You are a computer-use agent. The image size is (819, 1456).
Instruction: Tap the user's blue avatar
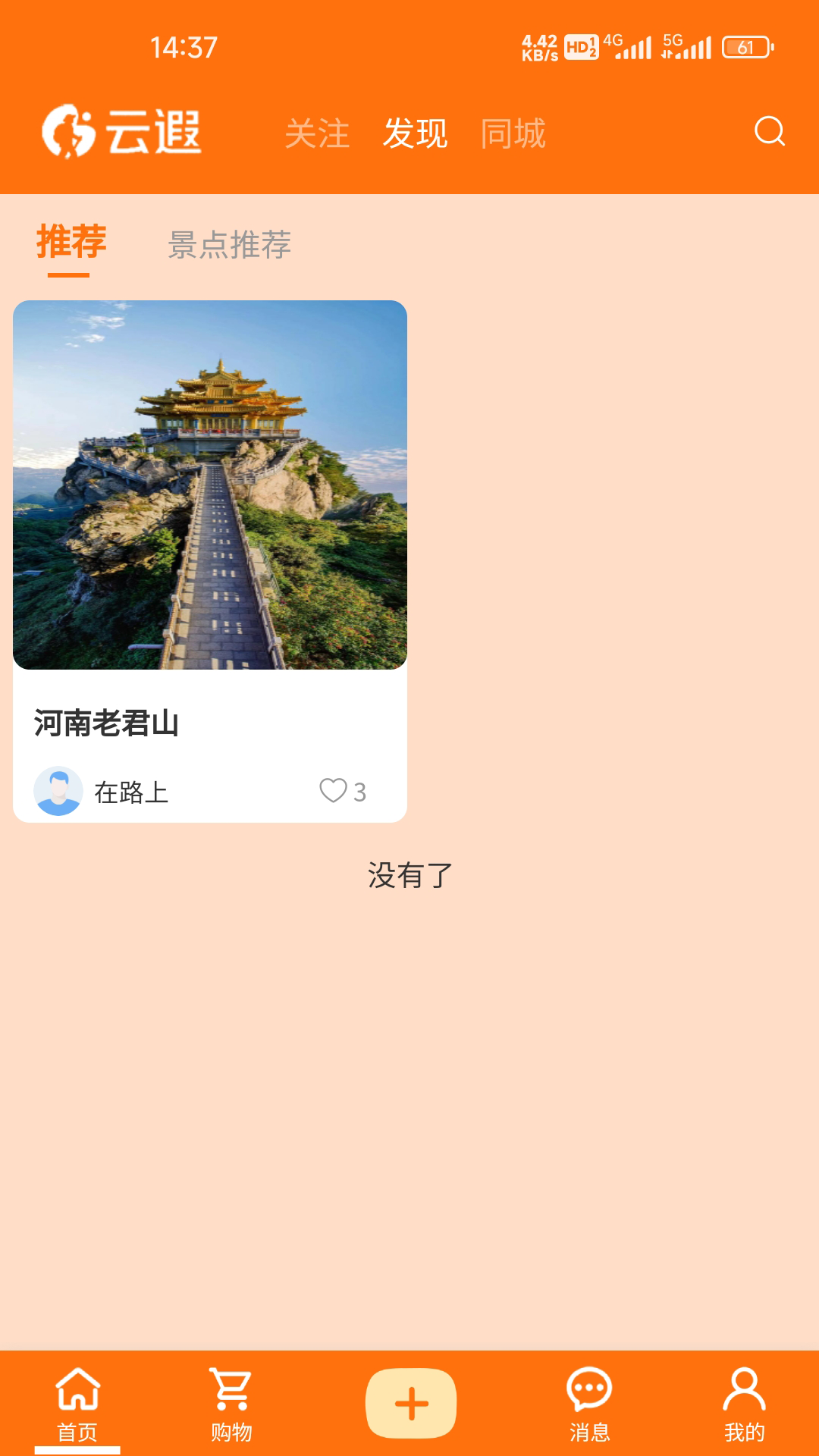click(x=58, y=790)
